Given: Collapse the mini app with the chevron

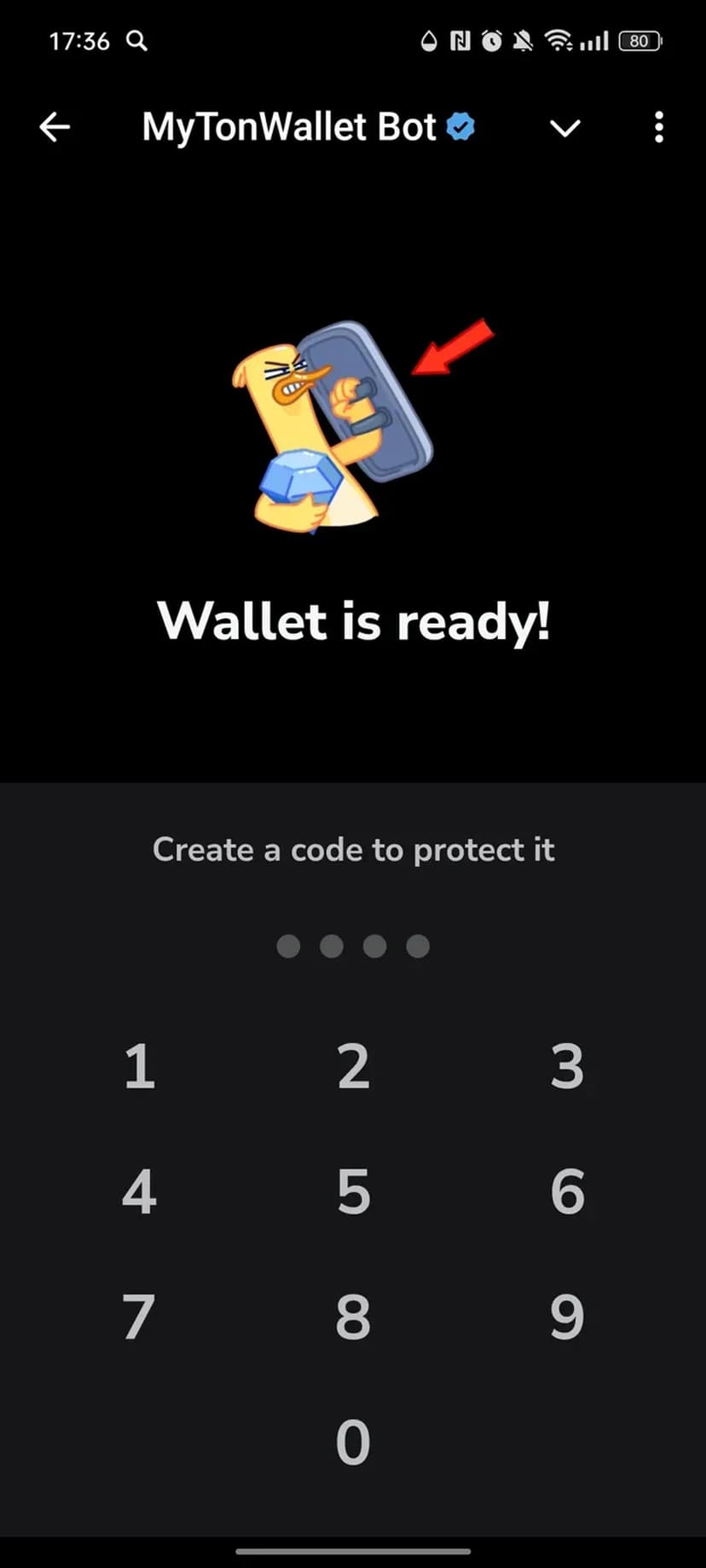Looking at the screenshot, I should (x=564, y=128).
